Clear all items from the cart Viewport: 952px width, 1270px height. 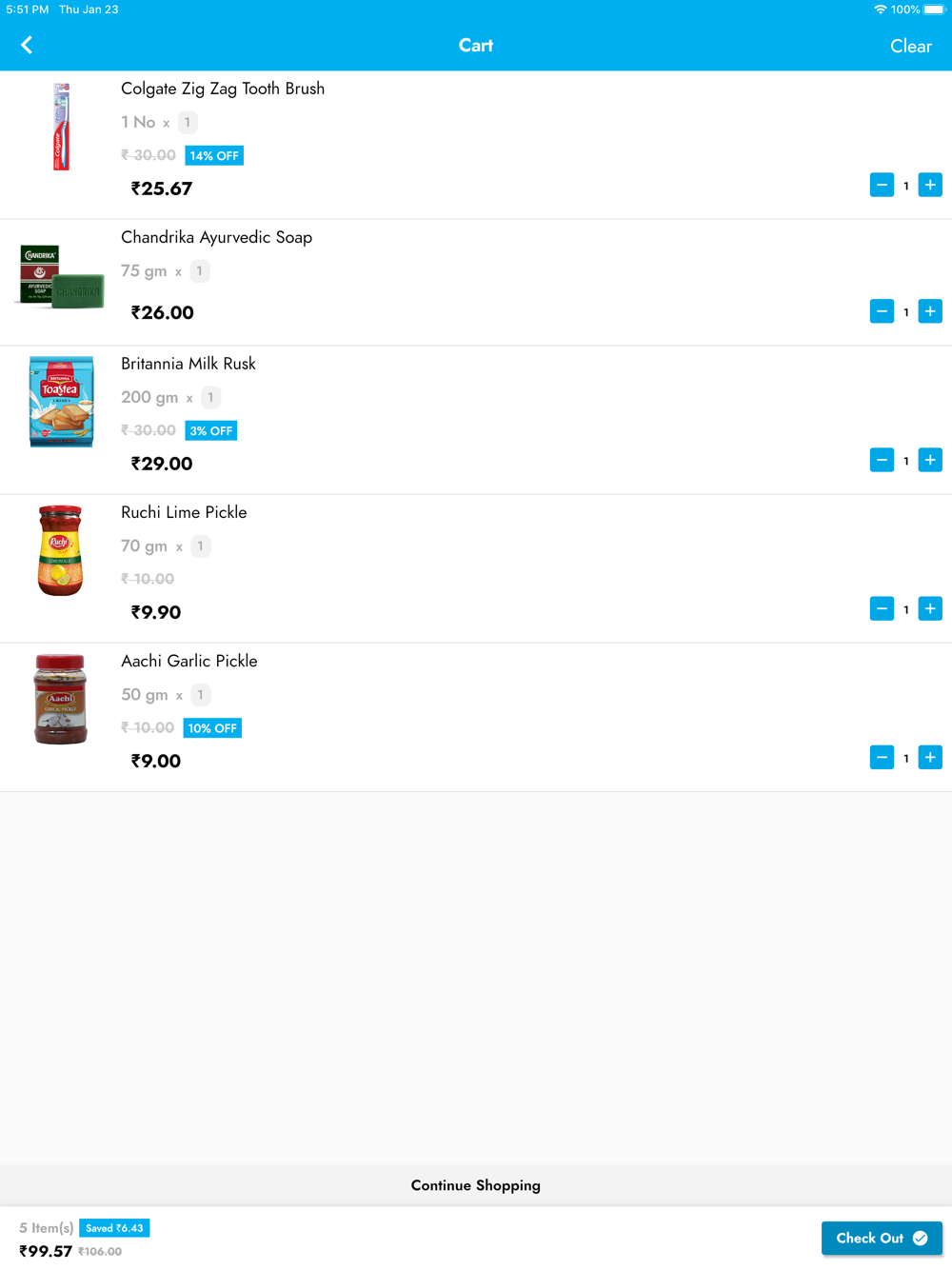coord(910,46)
